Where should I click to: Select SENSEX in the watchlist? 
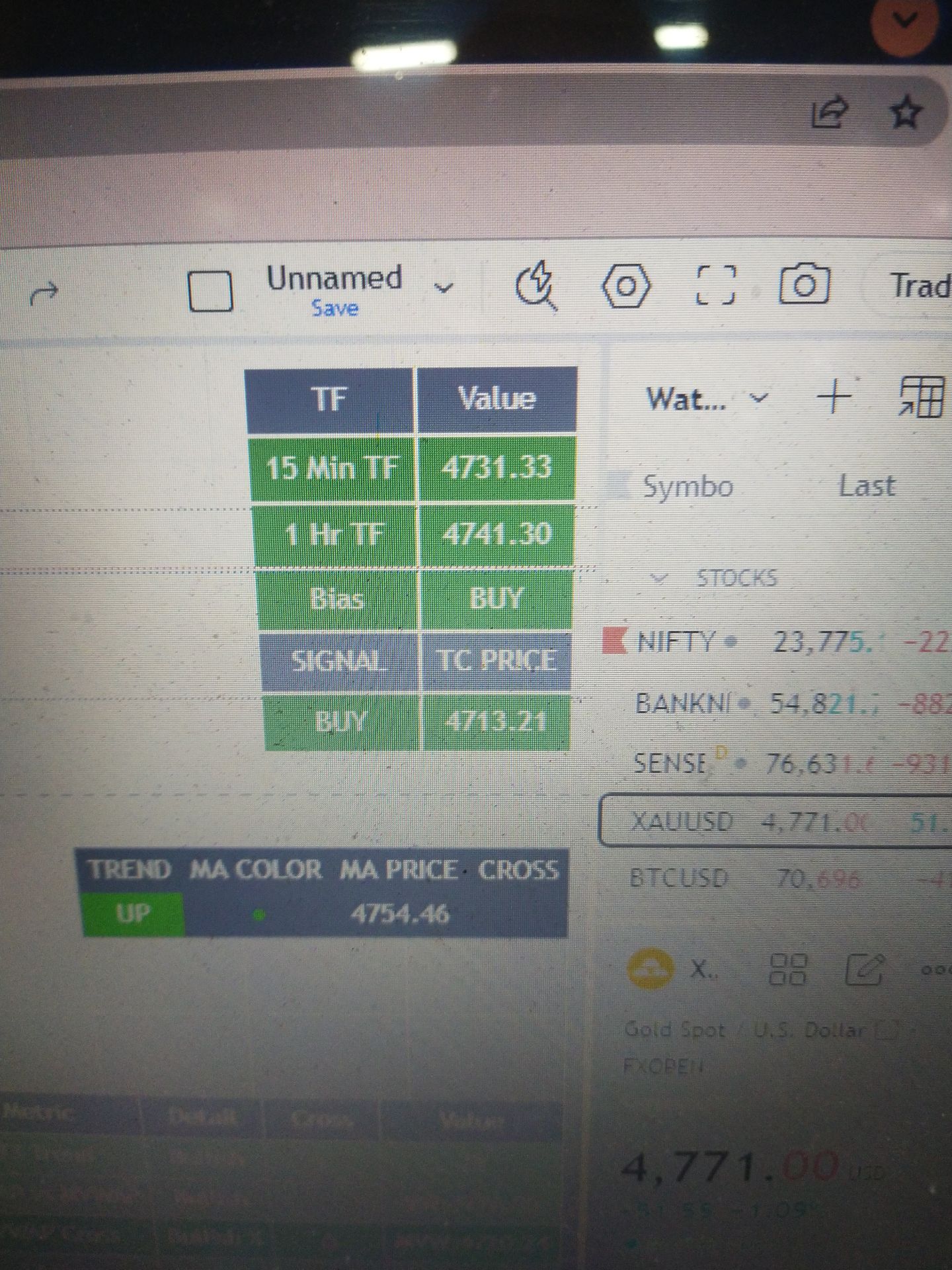tap(669, 764)
